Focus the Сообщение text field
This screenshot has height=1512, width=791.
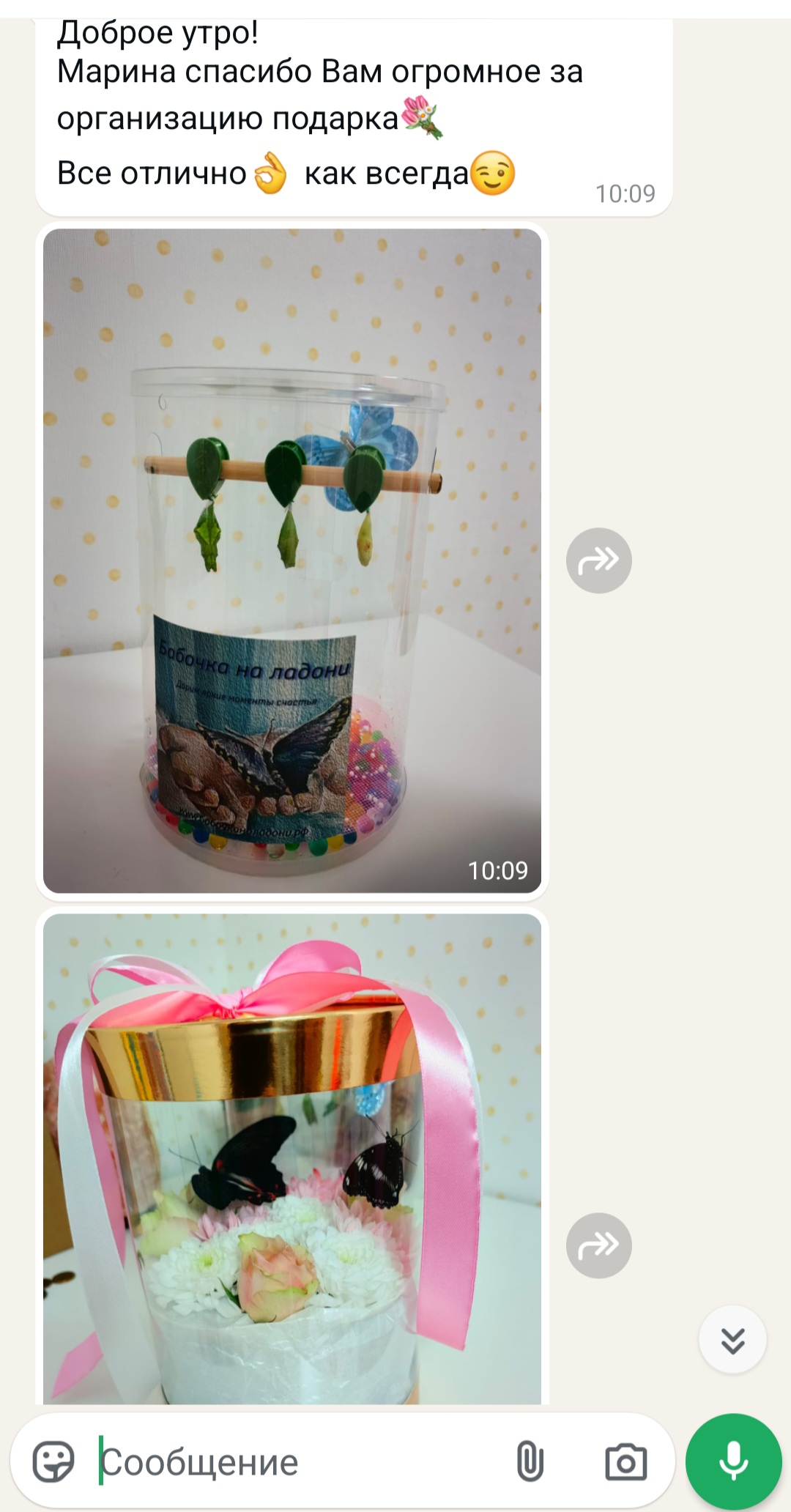click(x=293, y=1462)
